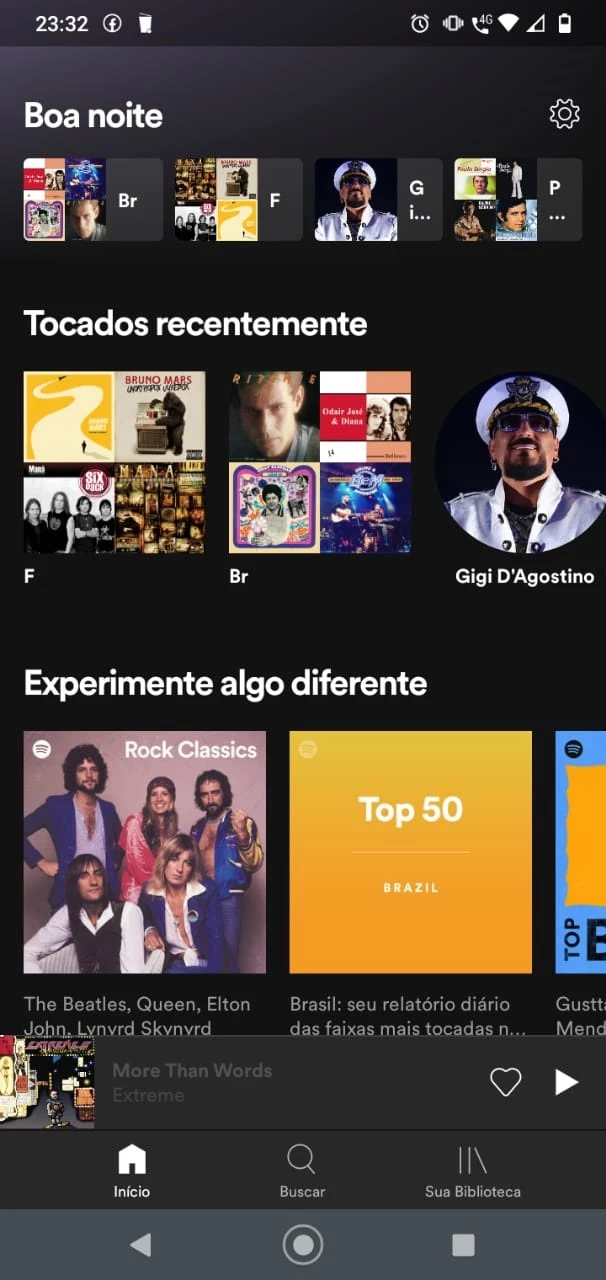Screen dimensions: 606x1280
Task: Play More Than Words by Extreme
Action: [566, 1082]
